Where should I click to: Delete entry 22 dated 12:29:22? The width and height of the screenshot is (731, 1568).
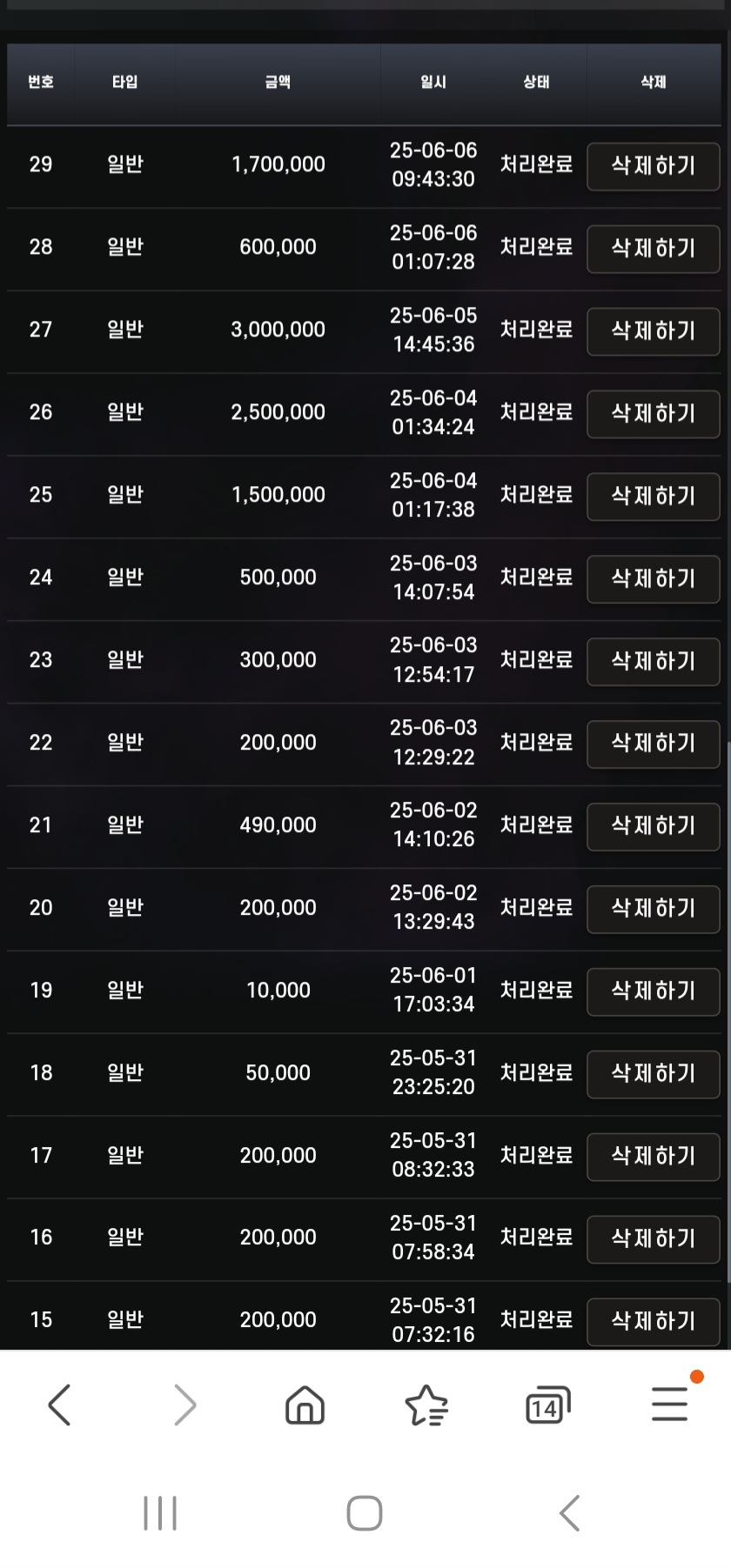(654, 744)
